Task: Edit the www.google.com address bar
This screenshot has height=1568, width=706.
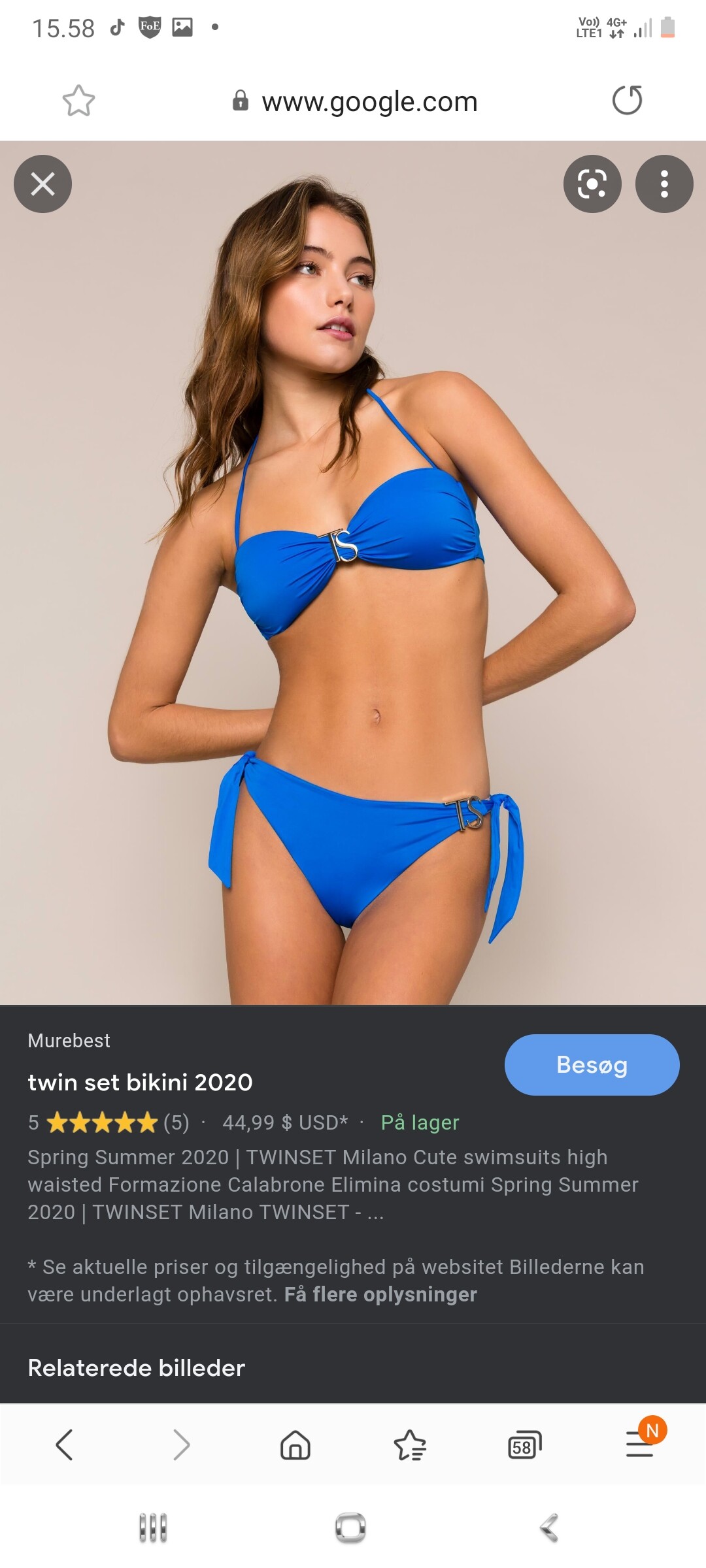Action: [369, 102]
